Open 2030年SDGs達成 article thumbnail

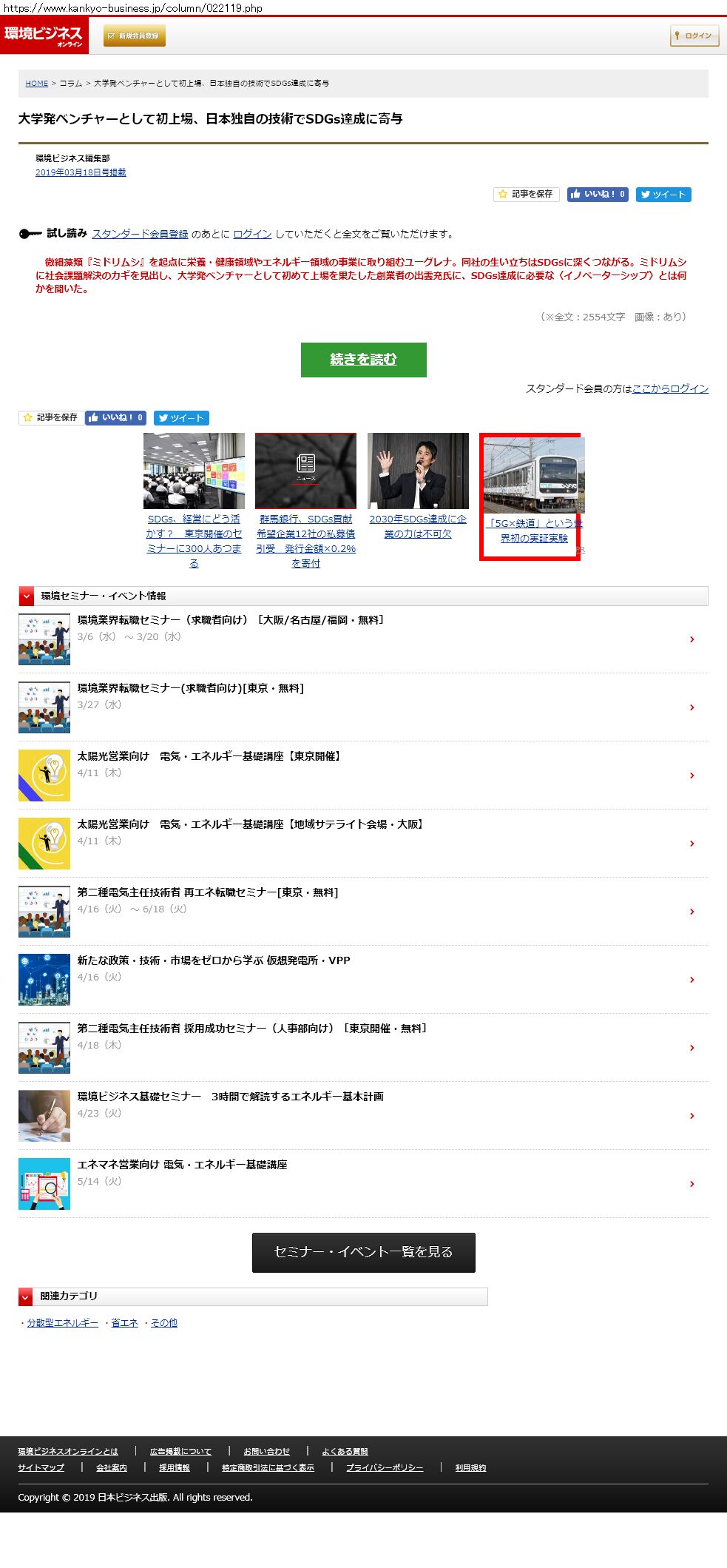click(x=418, y=471)
